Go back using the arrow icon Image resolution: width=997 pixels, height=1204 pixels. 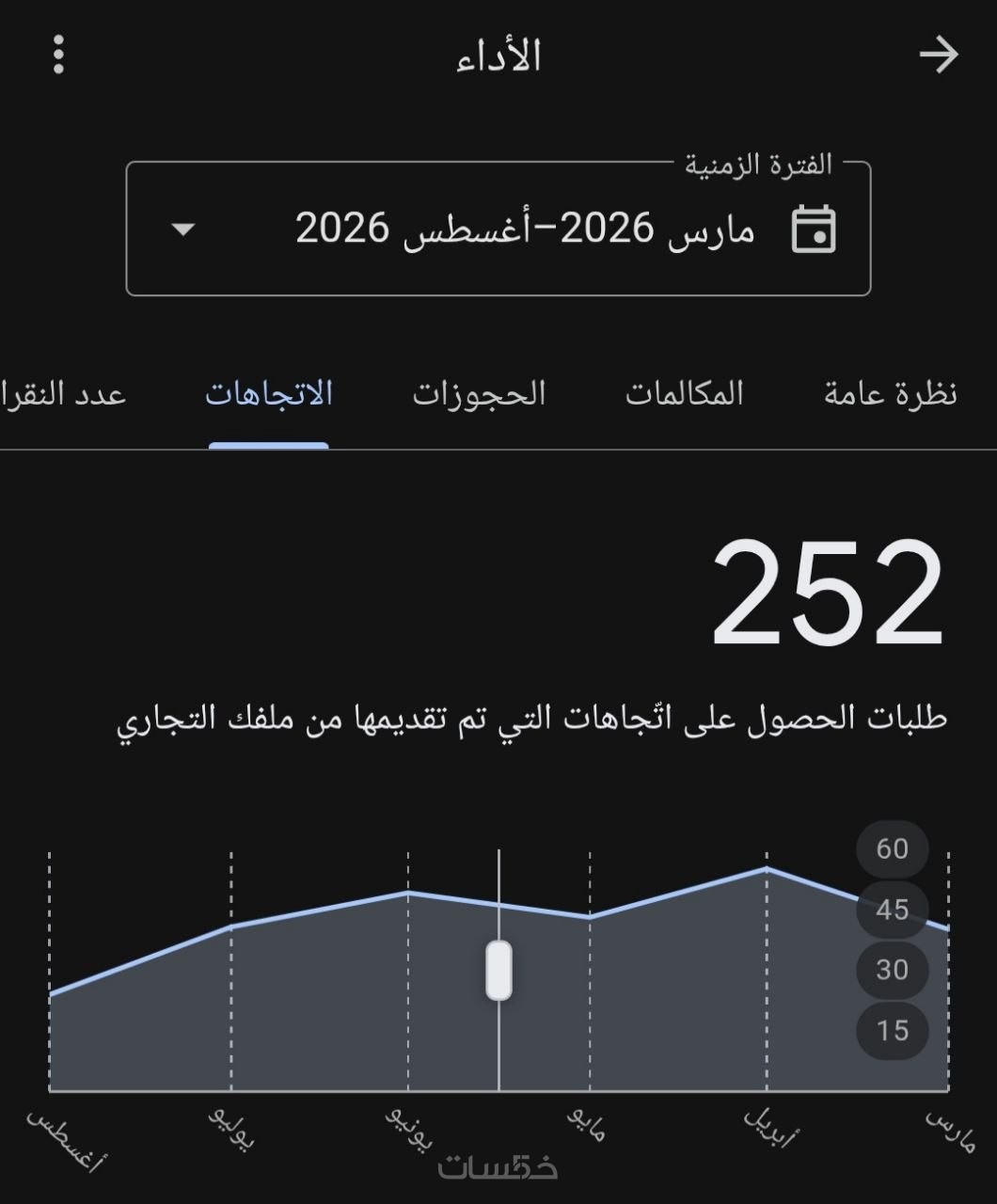(939, 55)
